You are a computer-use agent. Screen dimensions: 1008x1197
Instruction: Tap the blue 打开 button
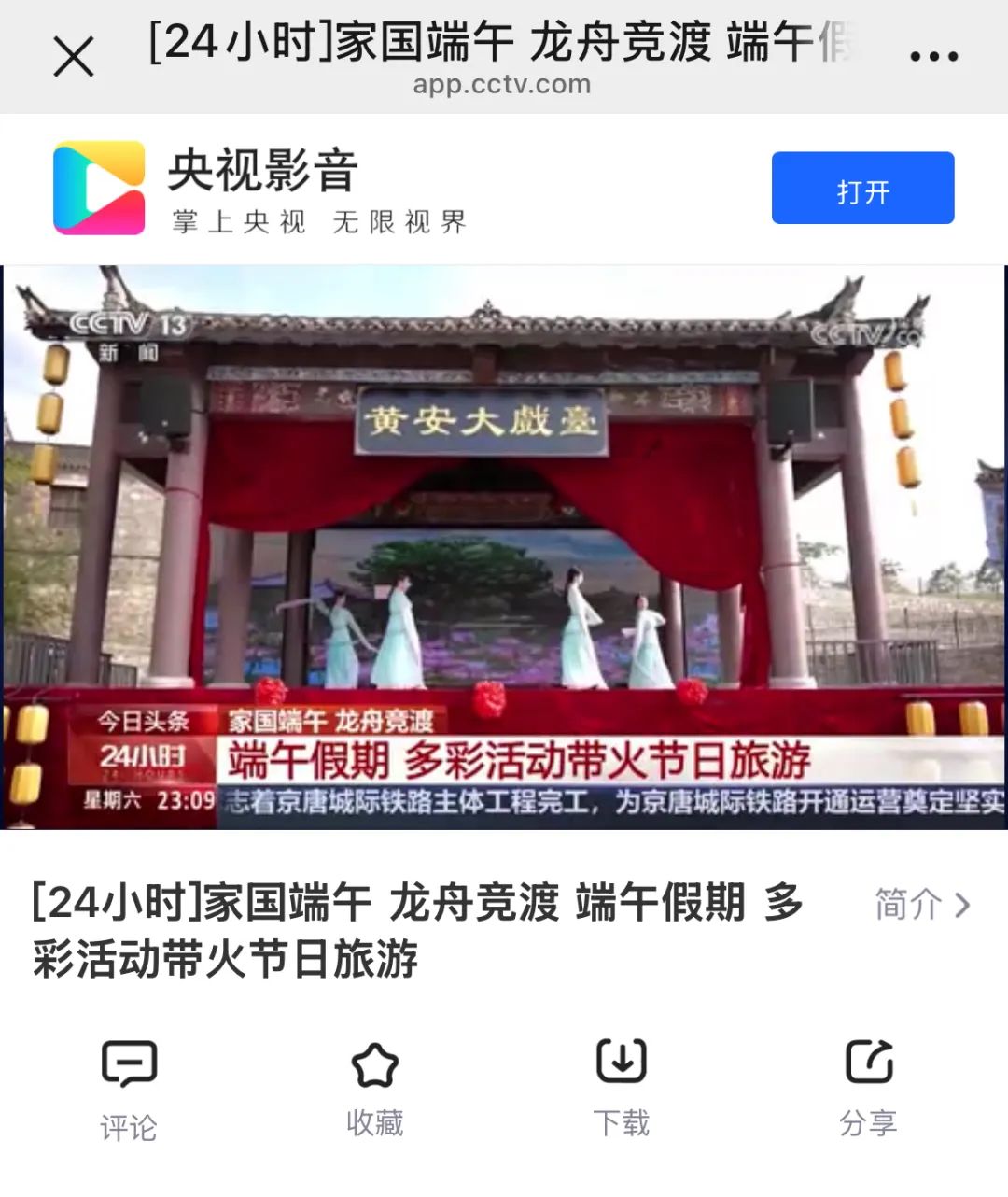[x=862, y=188]
